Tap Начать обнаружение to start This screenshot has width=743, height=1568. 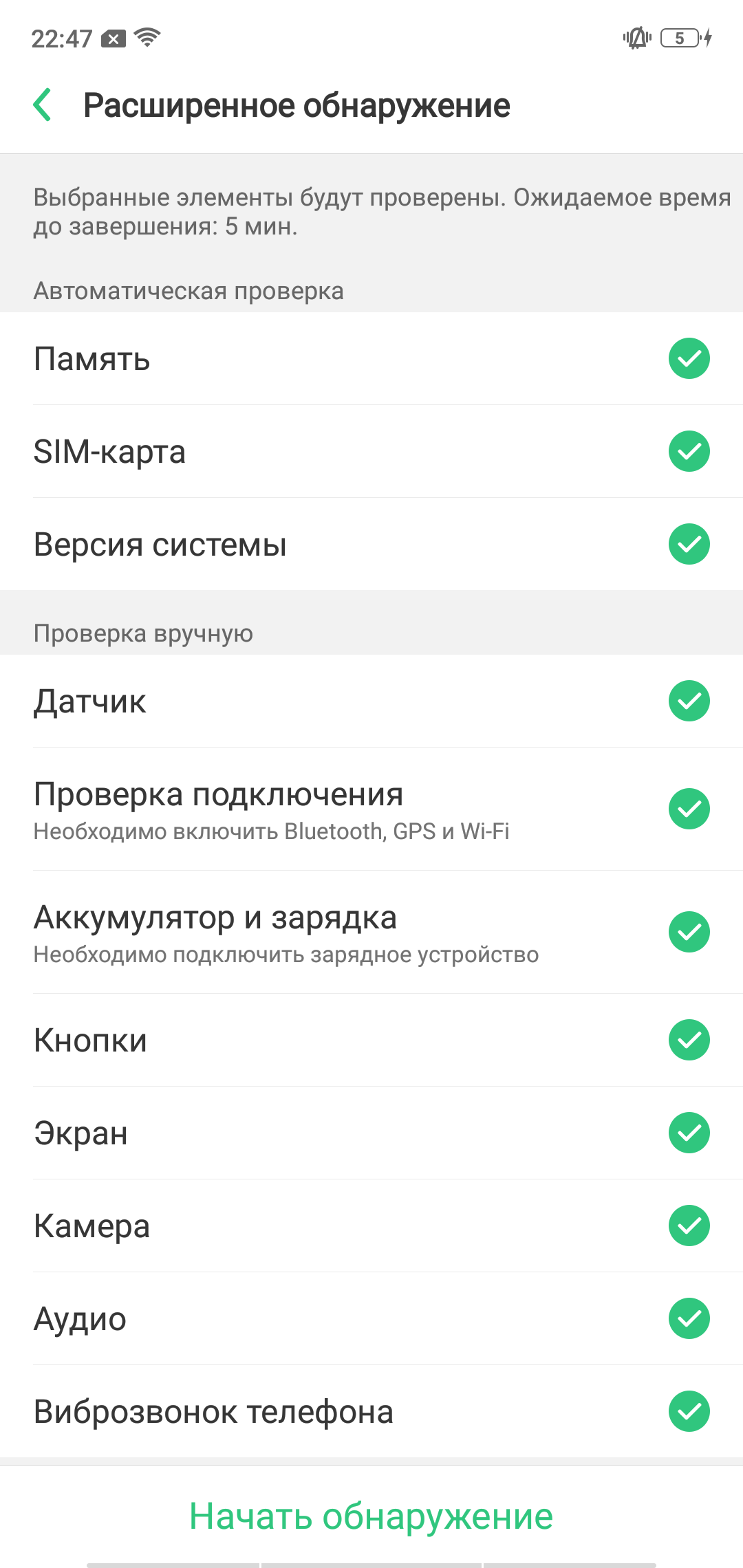[x=371, y=1516]
